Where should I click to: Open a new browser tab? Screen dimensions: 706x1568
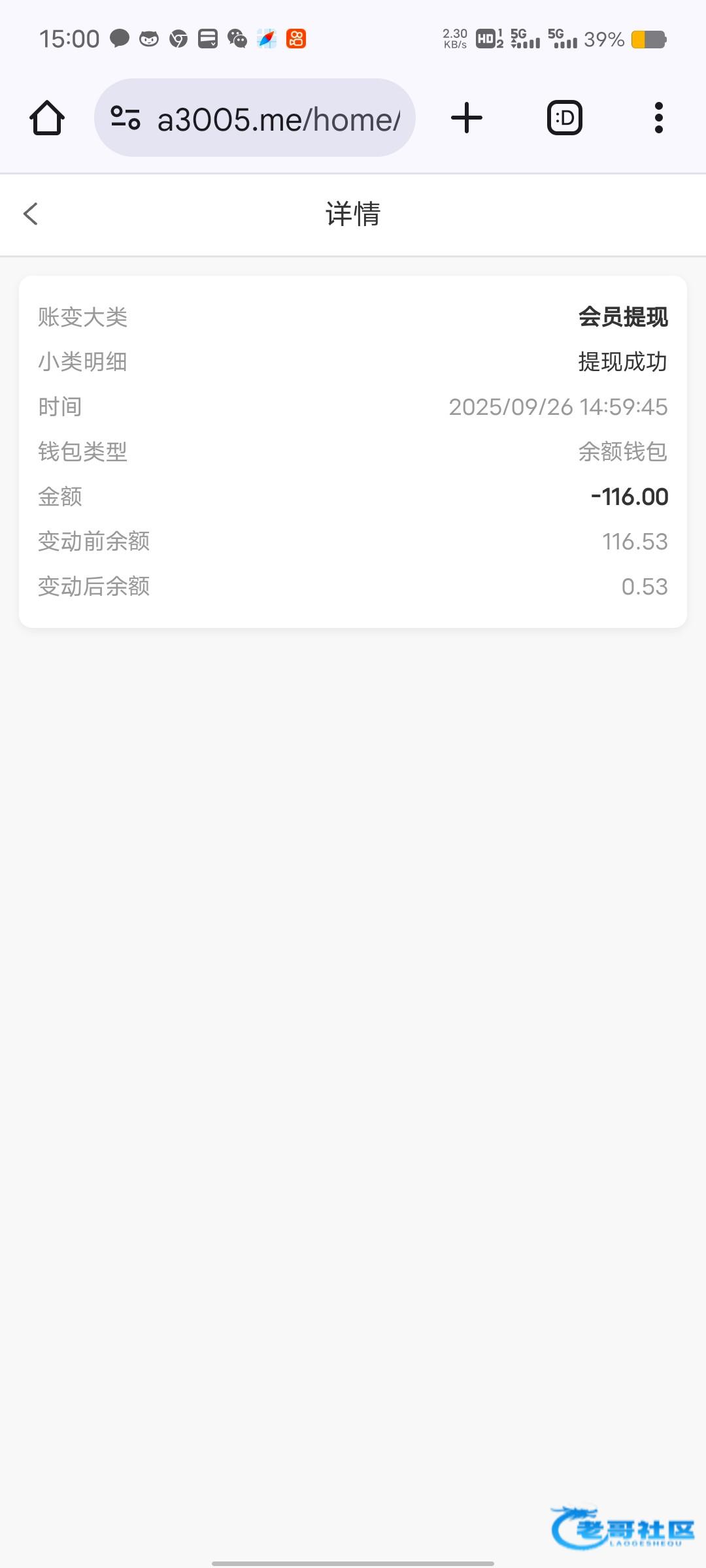467,118
